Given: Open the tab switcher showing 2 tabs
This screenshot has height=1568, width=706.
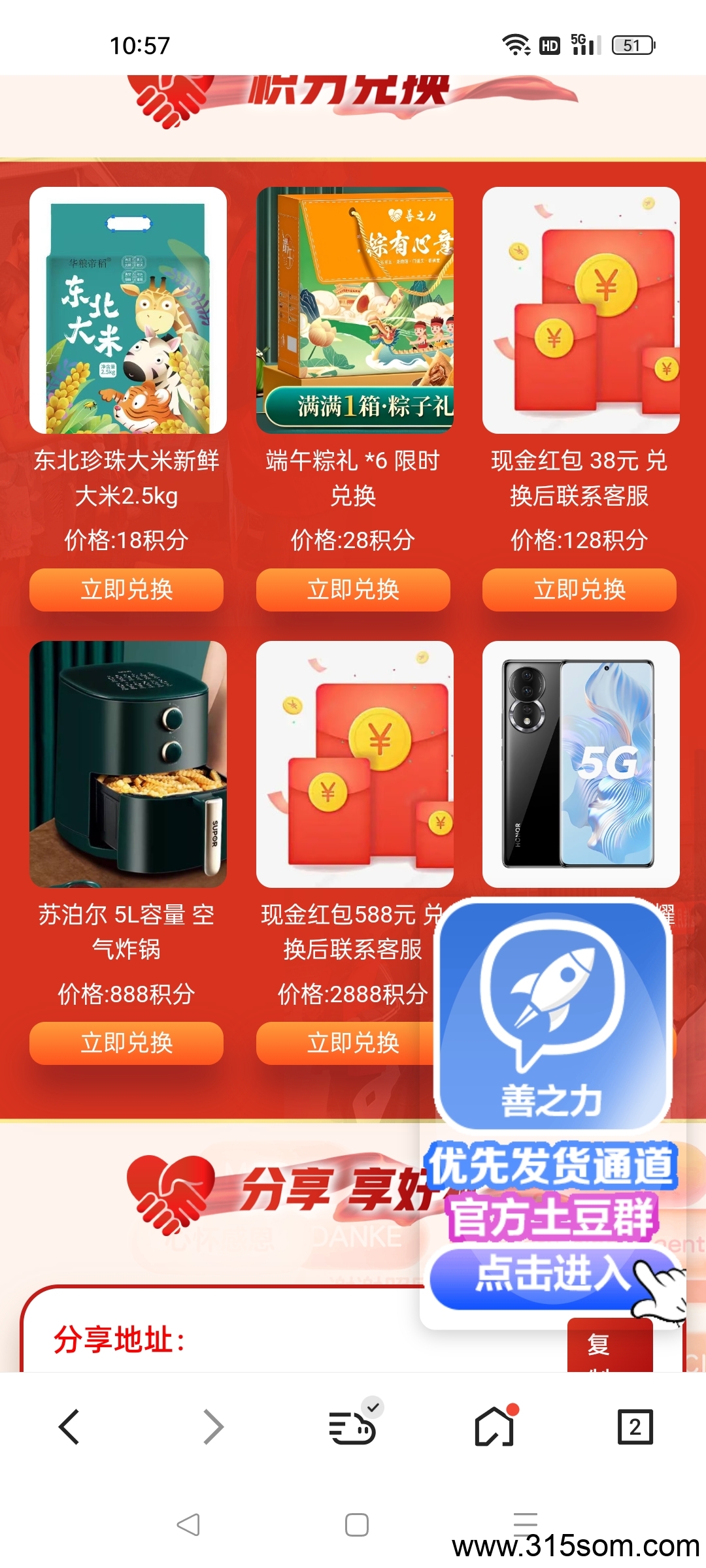Looking at the screenshot, I should 635,1426.
